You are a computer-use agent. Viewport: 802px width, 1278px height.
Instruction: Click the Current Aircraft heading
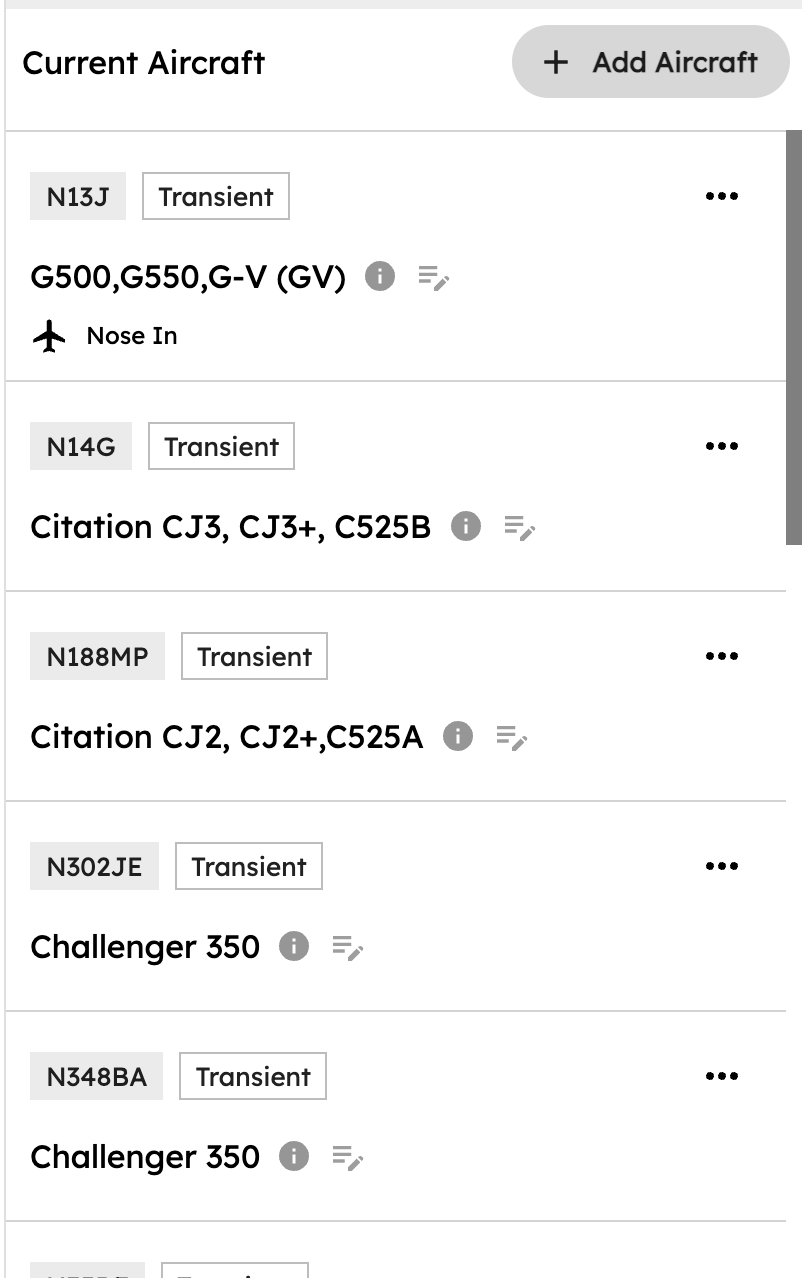click(x=143, y=62)
